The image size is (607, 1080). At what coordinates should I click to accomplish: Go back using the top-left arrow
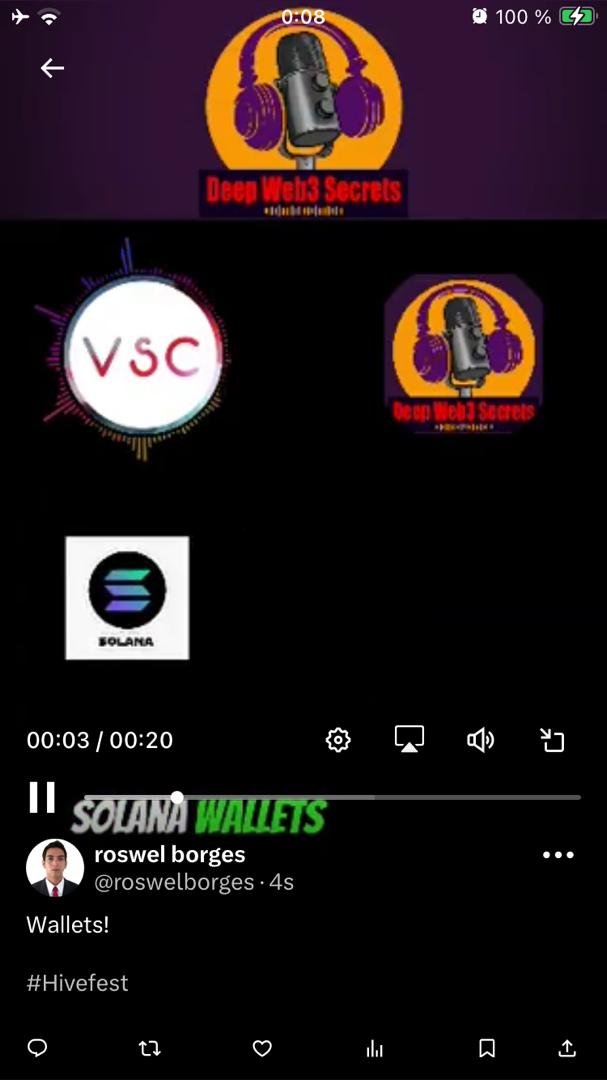tap(52, 68)
